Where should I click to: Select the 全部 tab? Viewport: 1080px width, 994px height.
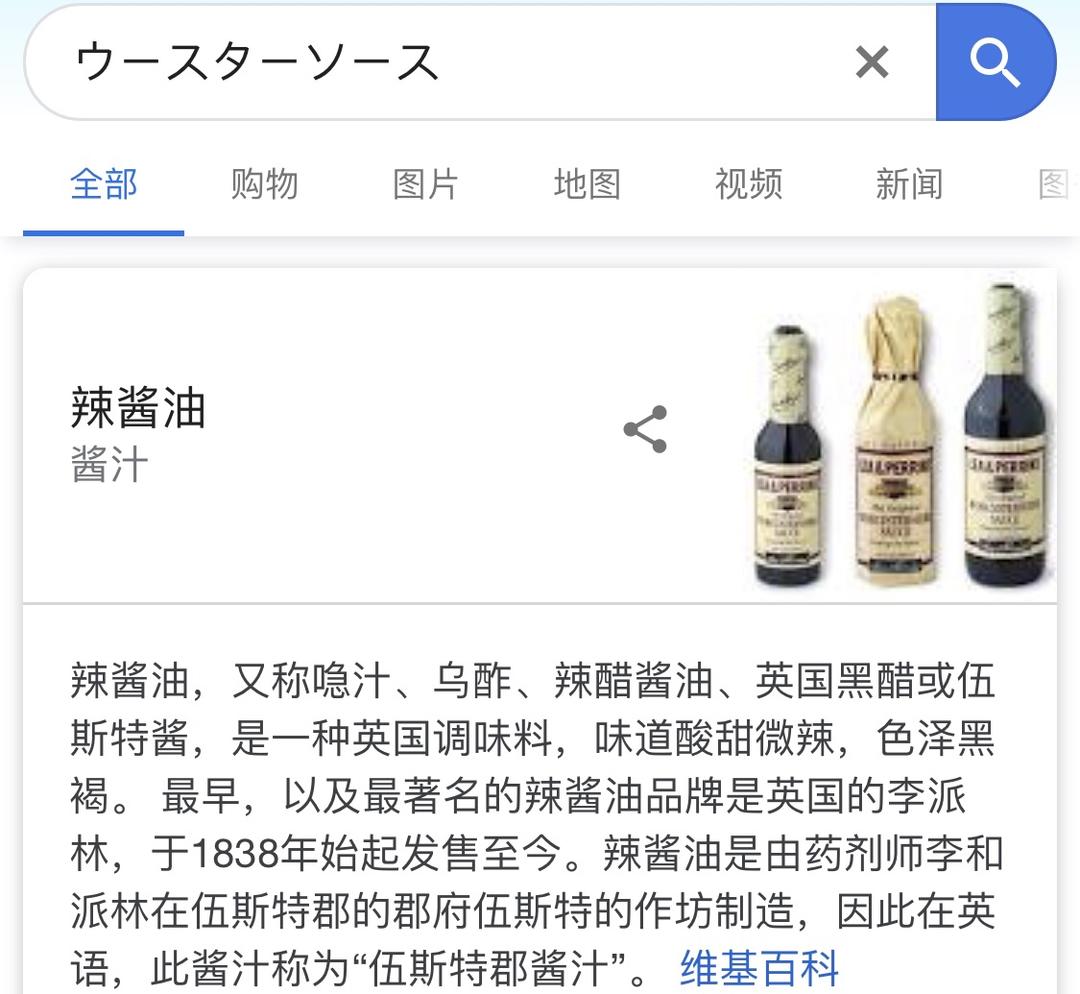[104, 185]
